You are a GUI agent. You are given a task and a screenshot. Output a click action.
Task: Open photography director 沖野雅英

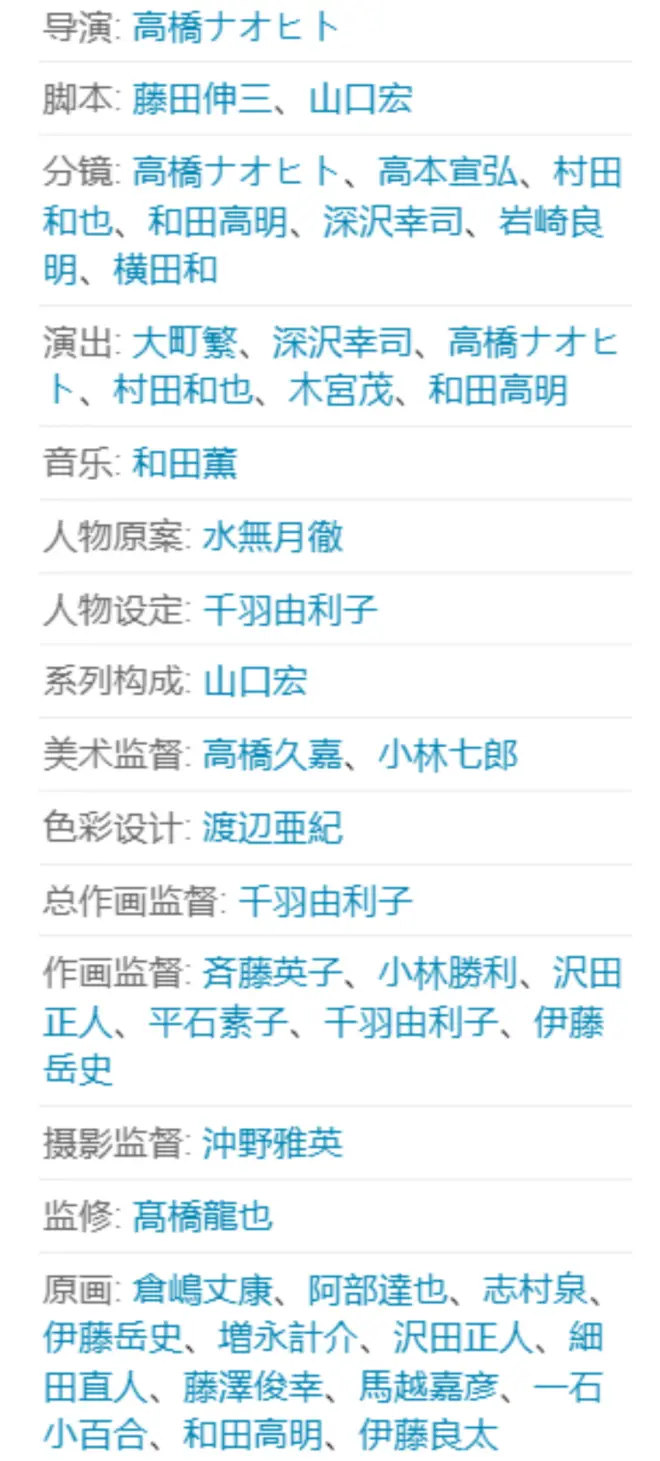[x=272, y=1143]
